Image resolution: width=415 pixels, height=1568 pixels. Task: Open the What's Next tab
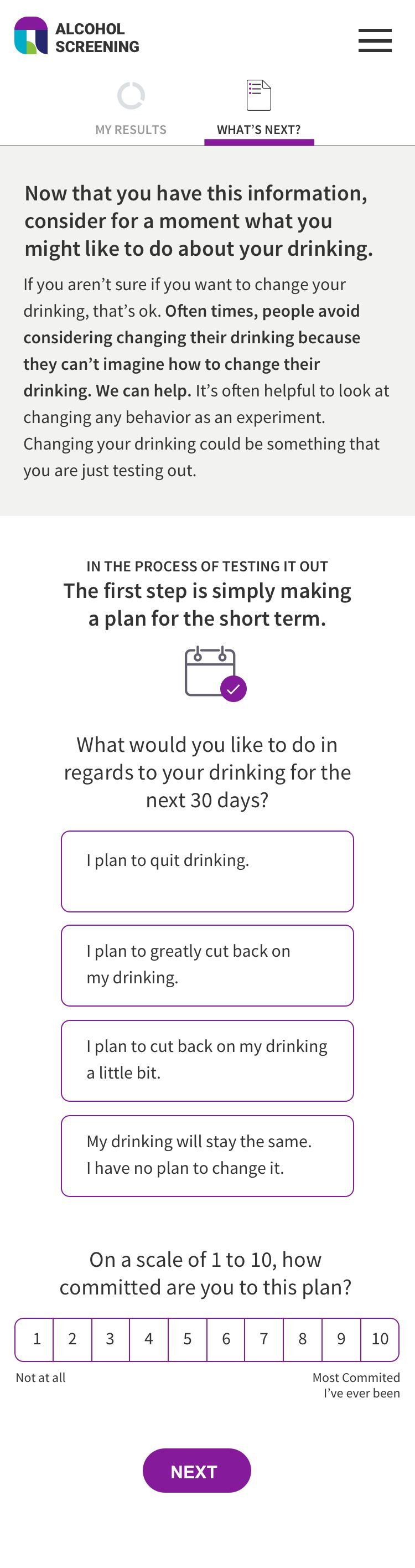[258, 110]
